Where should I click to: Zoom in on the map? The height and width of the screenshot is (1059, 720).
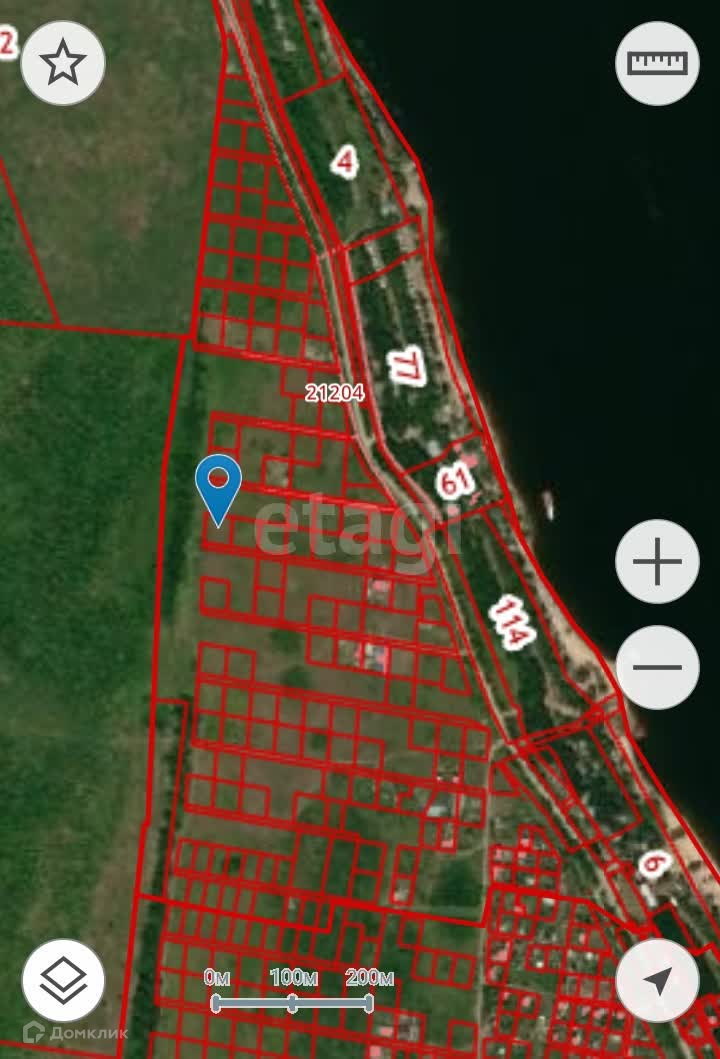coord(657,562)
